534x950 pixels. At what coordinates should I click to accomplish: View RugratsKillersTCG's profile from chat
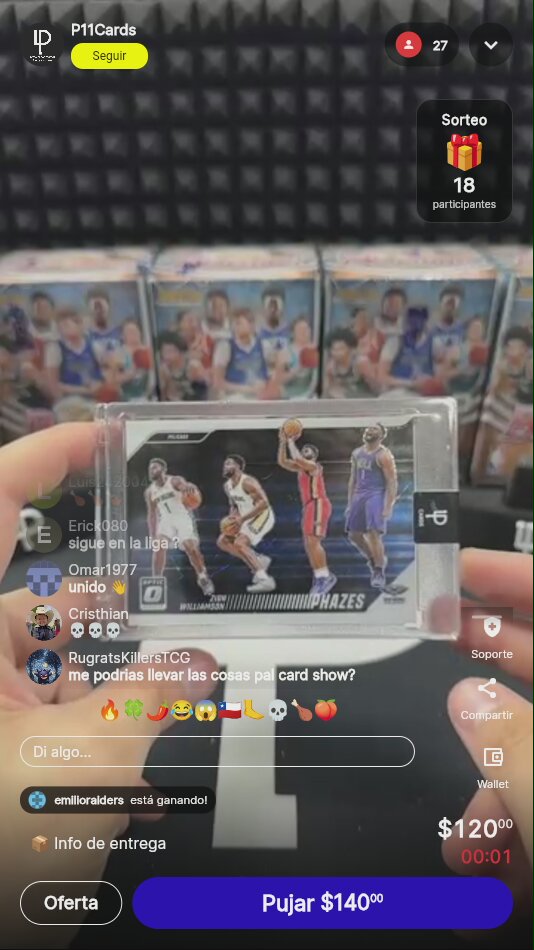44,666
